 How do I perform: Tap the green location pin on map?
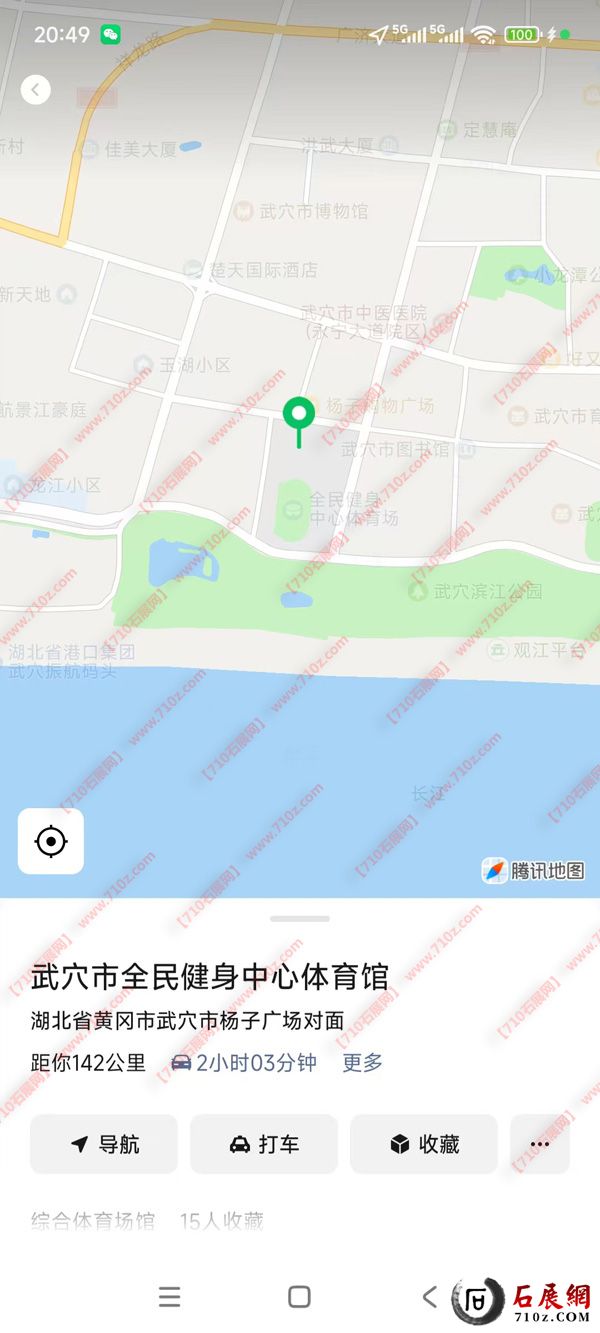[298, 413]
